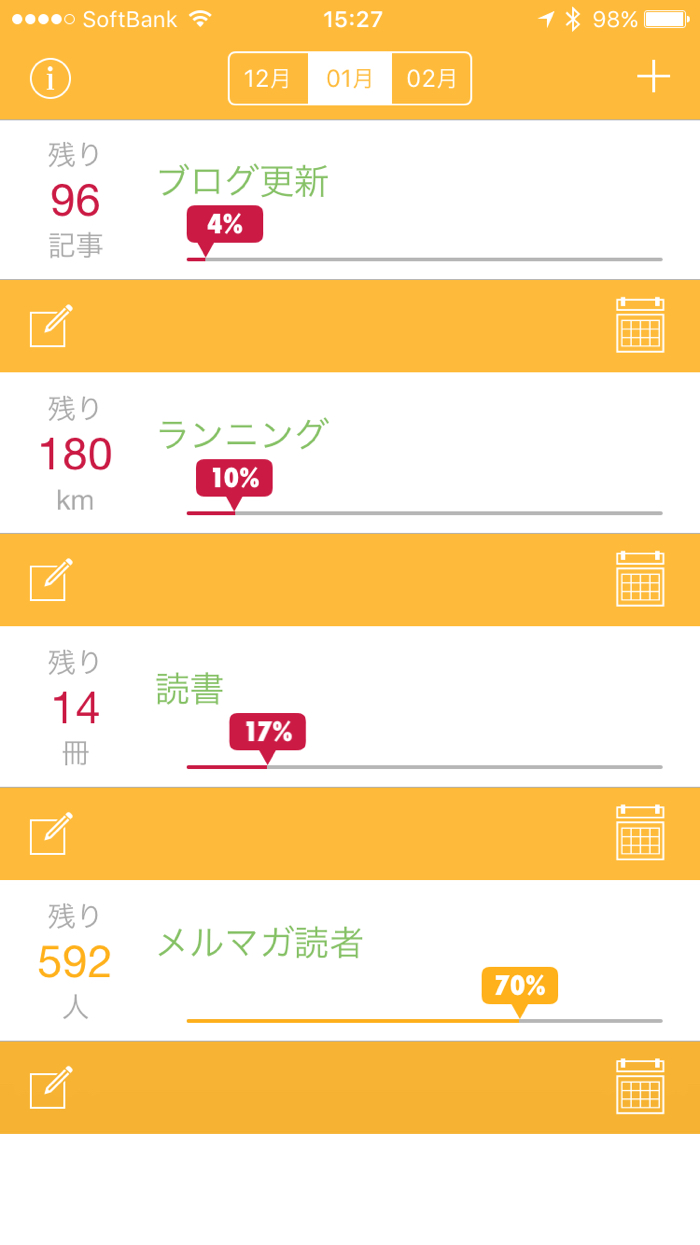Open calendar for 読書
Image resolution: width=700 pixels, height=1245 pixels.
[640, 834]
